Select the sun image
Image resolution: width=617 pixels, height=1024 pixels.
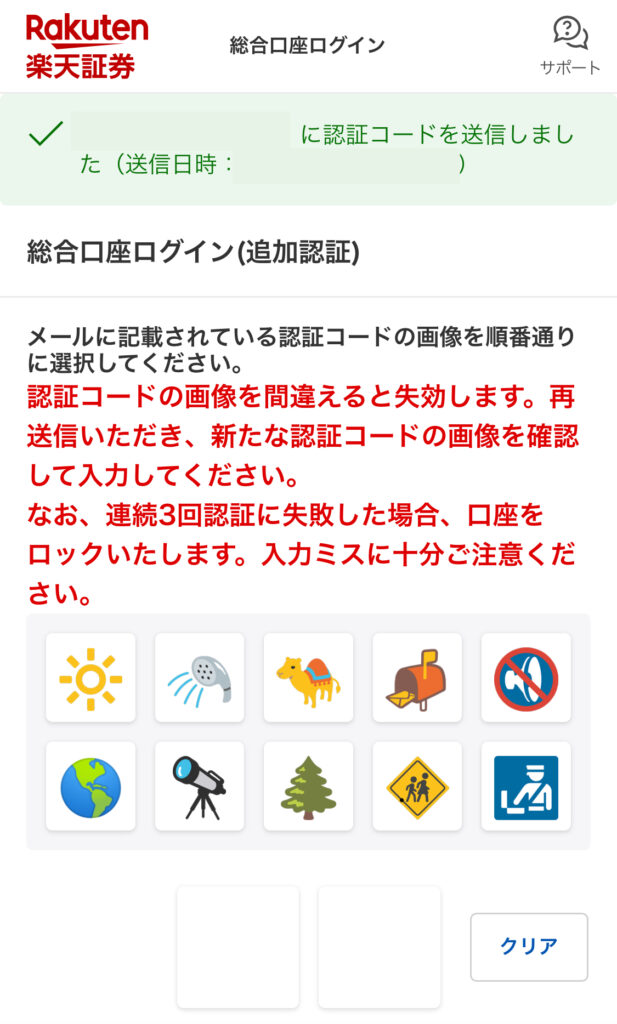[x=91, y=677]
